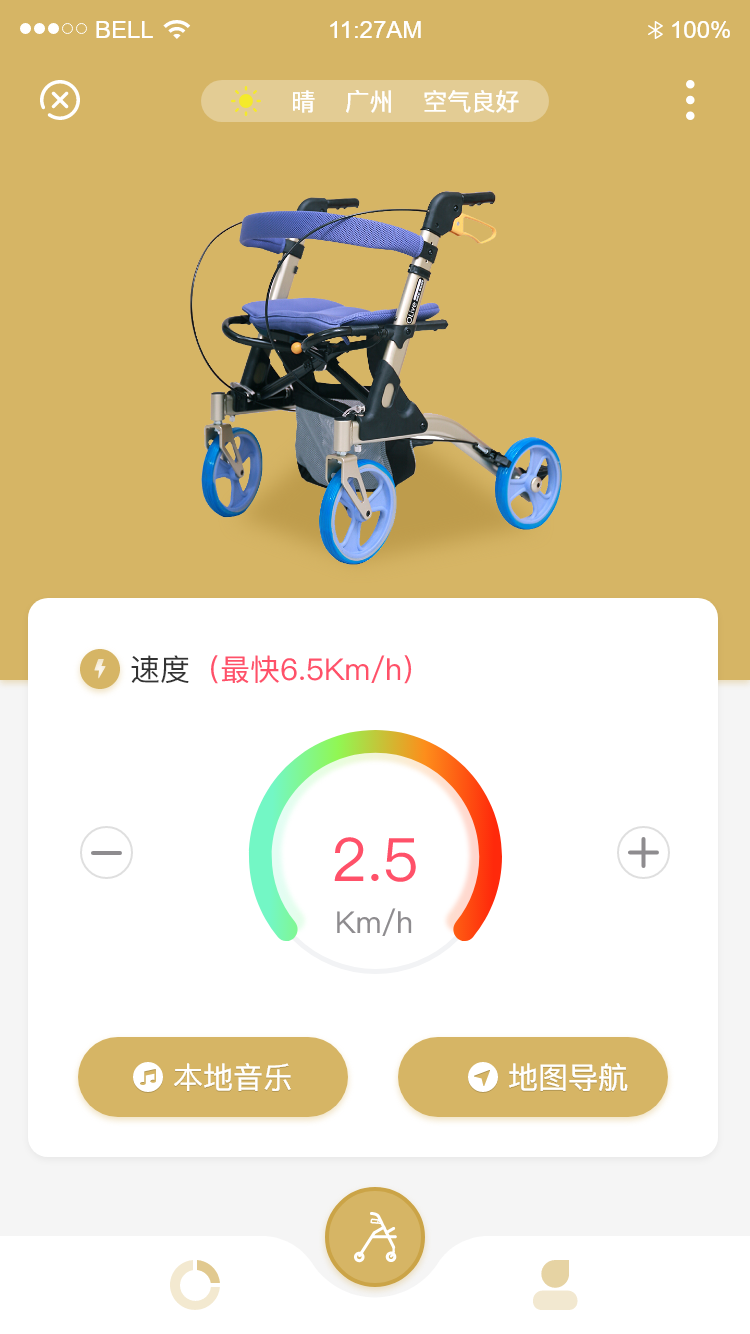Open the three-dot overflow menu

[690, 100]
